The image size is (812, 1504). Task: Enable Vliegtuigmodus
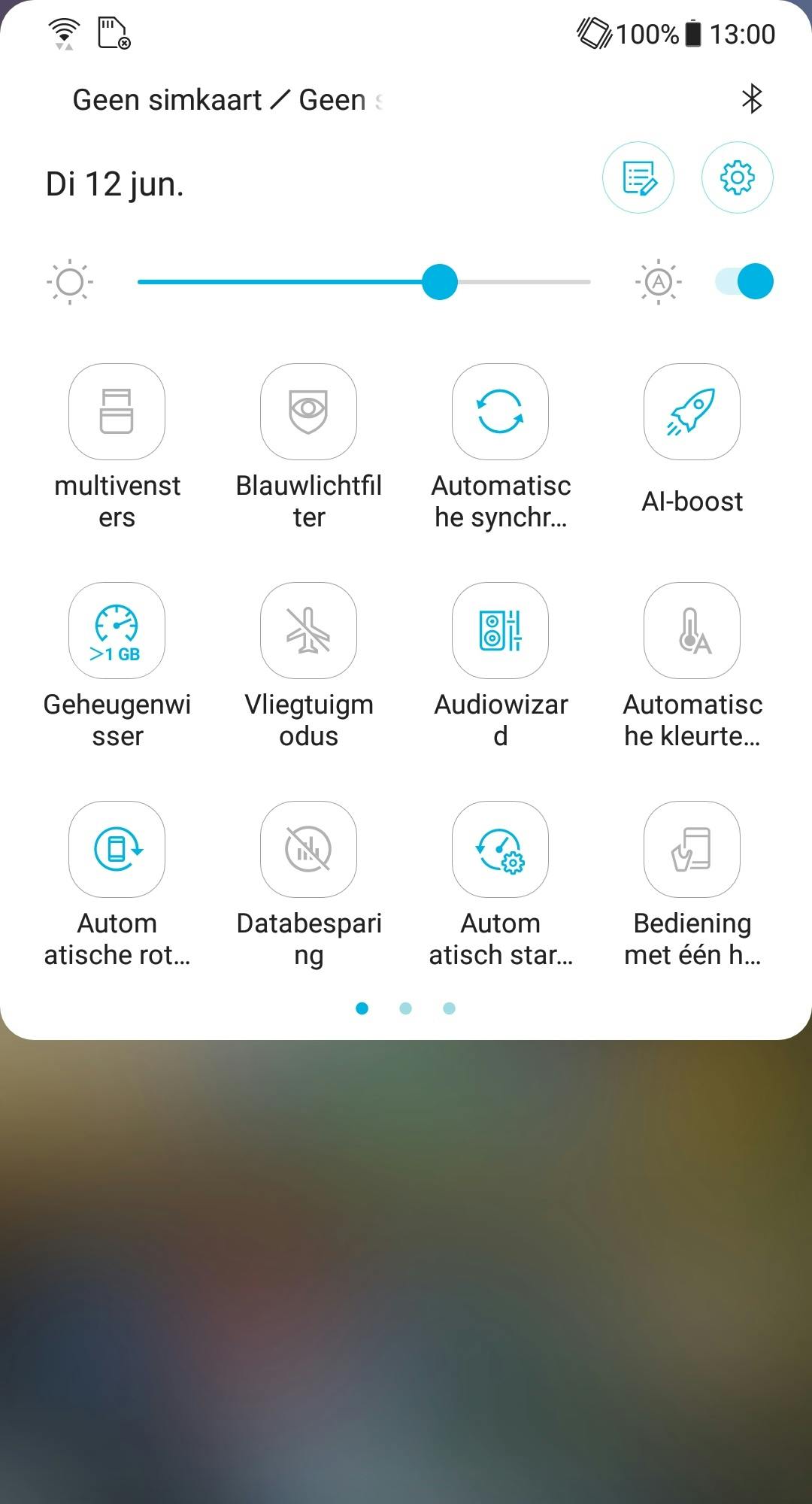pyautogui.click(x=308, y=631)
